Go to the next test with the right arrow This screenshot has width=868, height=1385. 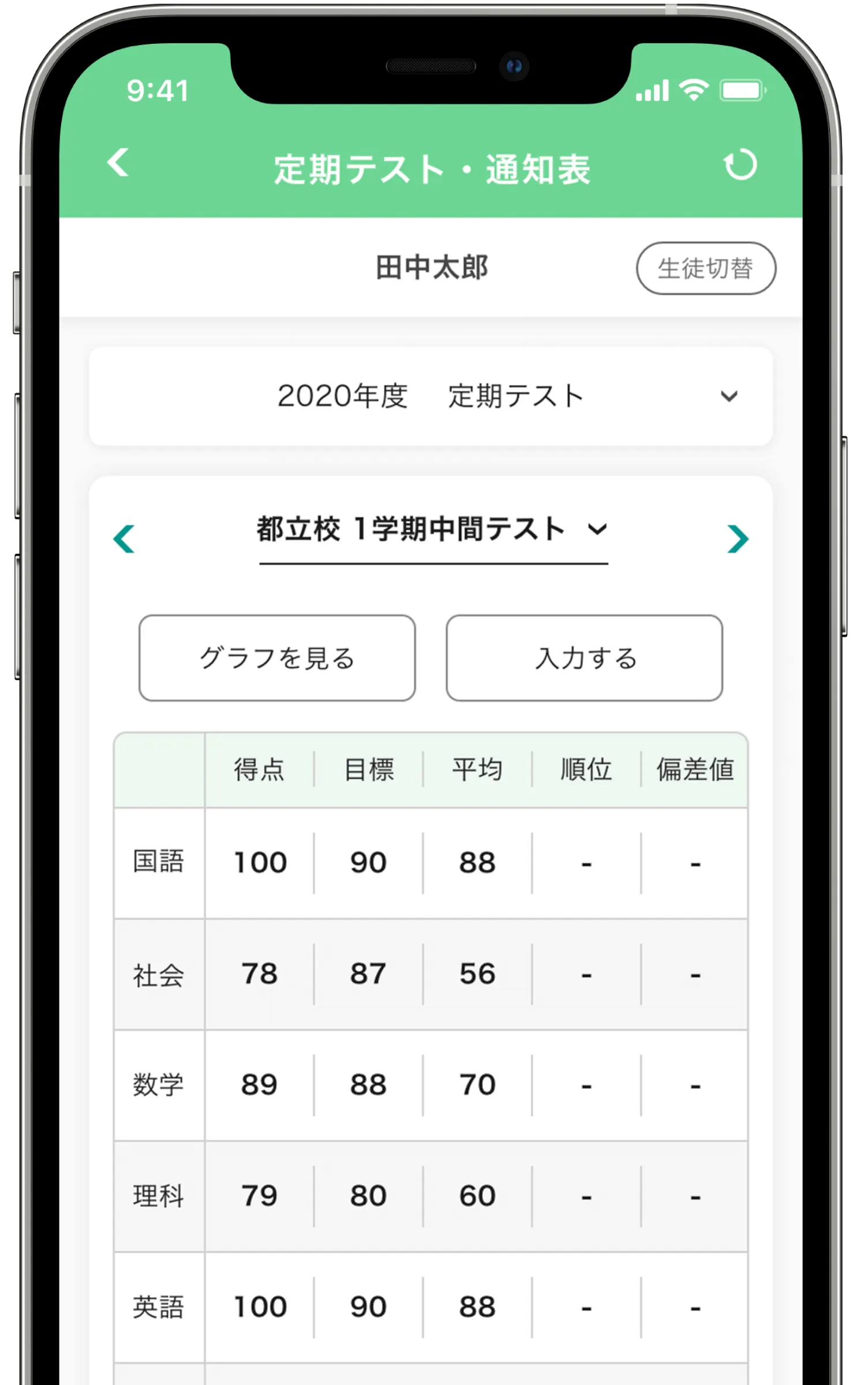tap(738, 539)
